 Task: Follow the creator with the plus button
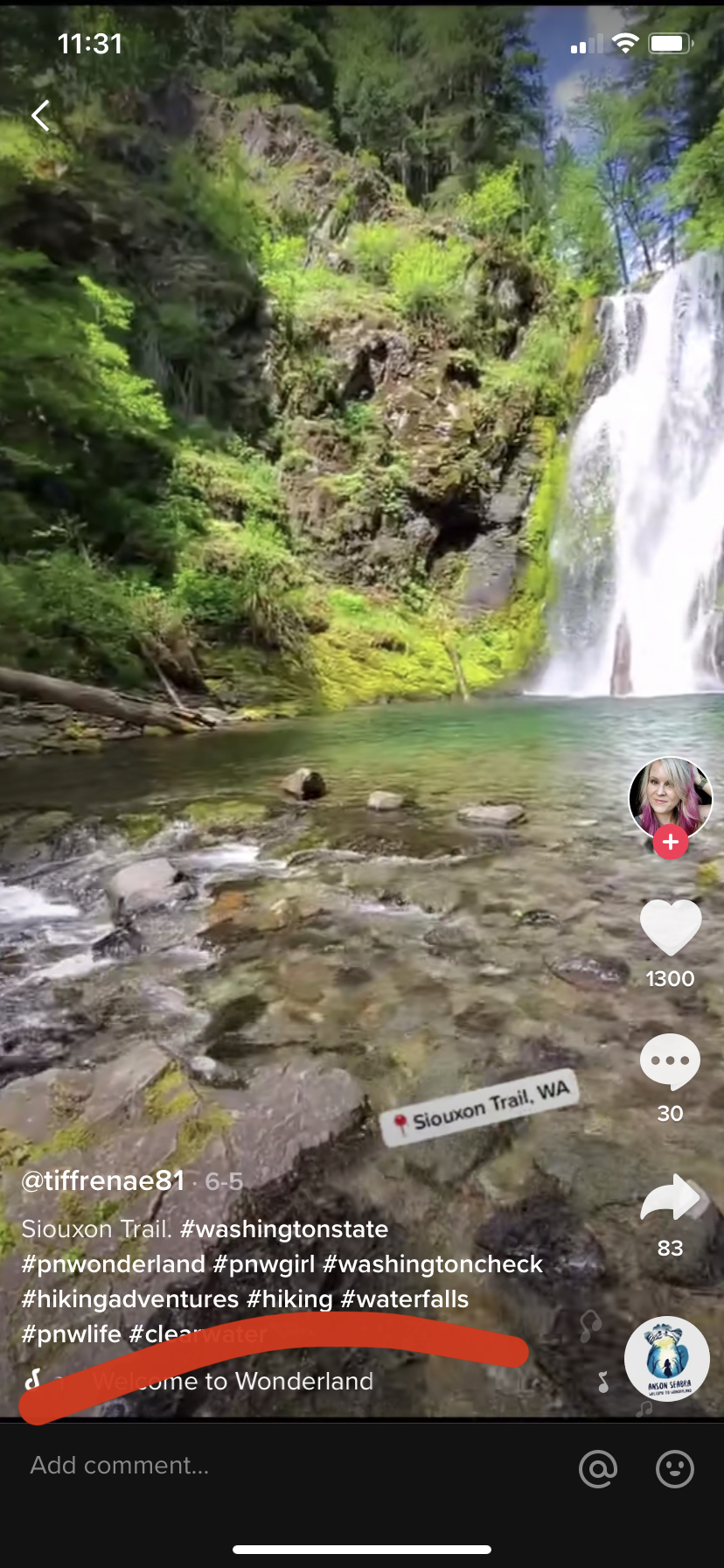coord(671,842)
